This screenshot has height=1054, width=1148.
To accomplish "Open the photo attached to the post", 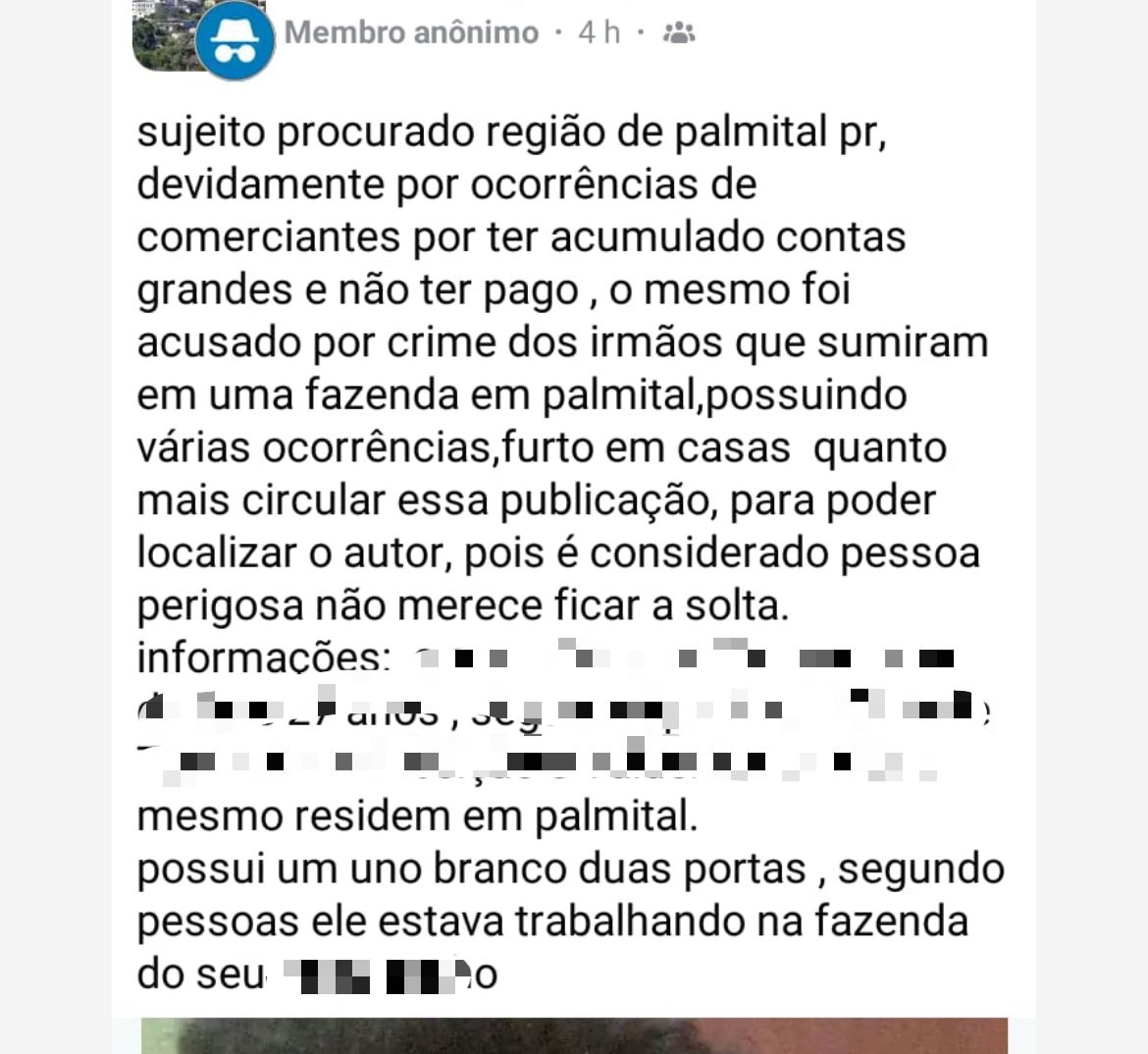I will coord(574,1035).
